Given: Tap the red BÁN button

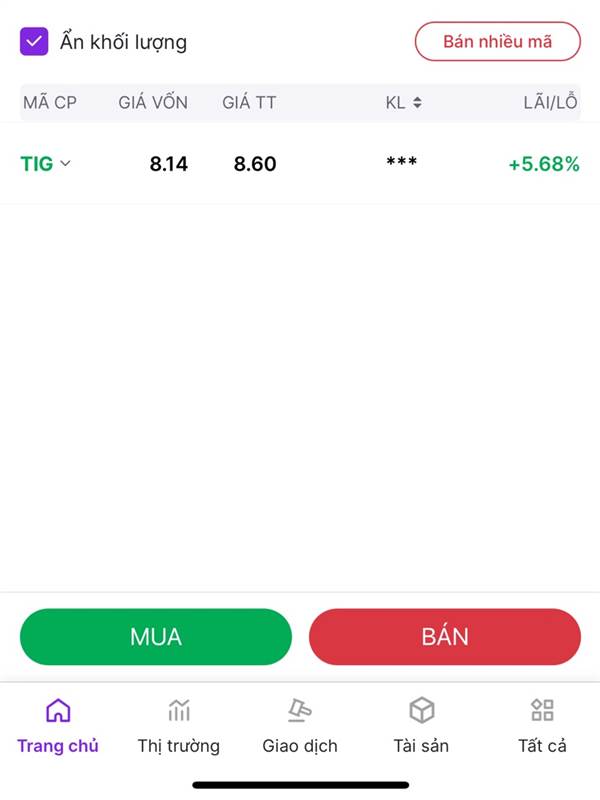Looking at the screenshot, I should [444, 637].
